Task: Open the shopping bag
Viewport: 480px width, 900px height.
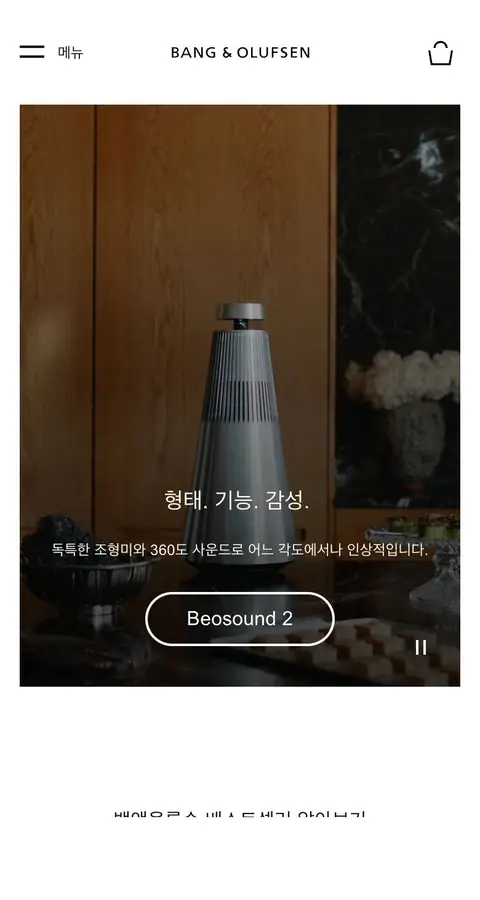Action: 440,53
